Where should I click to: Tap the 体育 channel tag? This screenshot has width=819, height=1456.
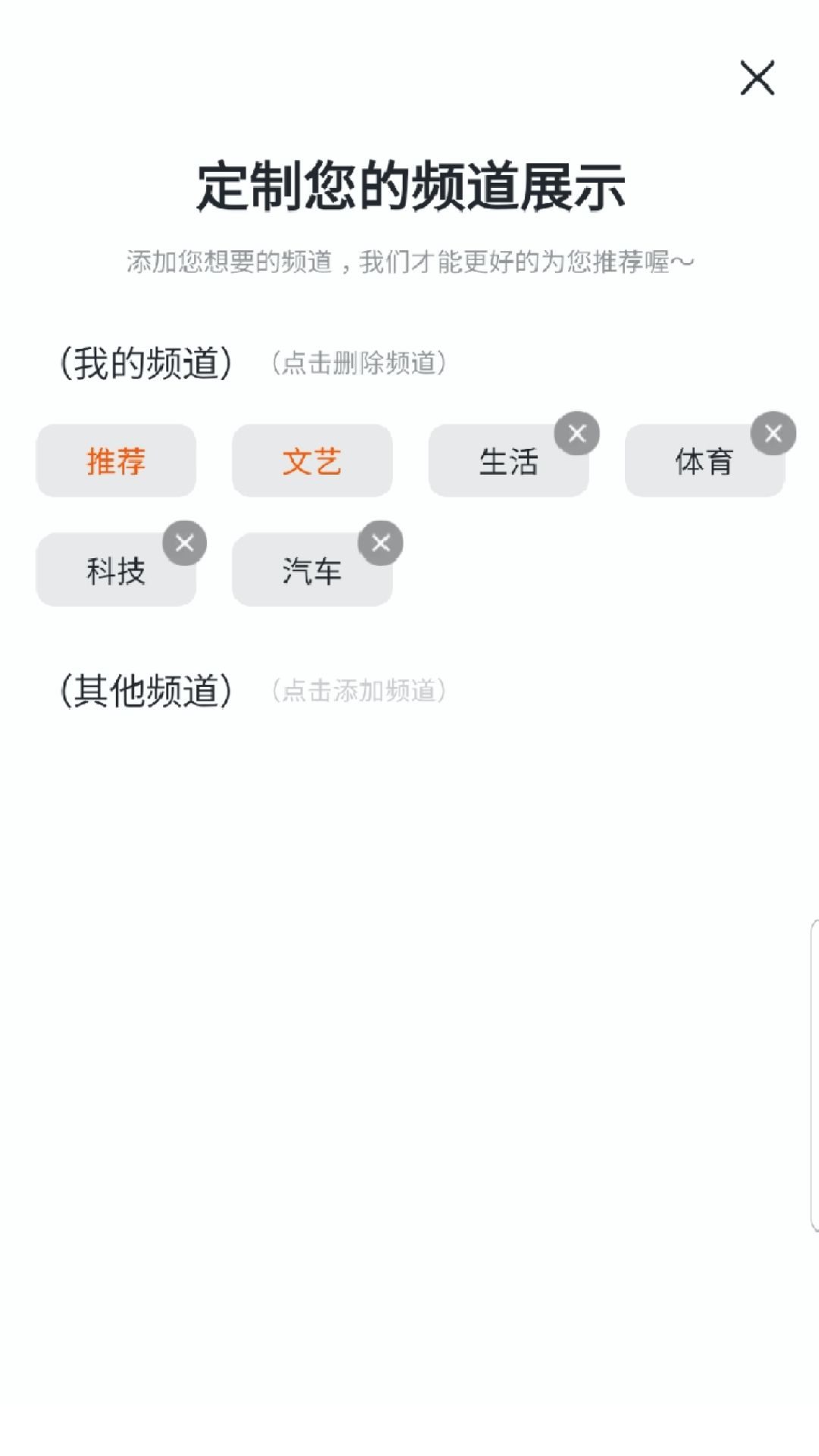[704, 463]
